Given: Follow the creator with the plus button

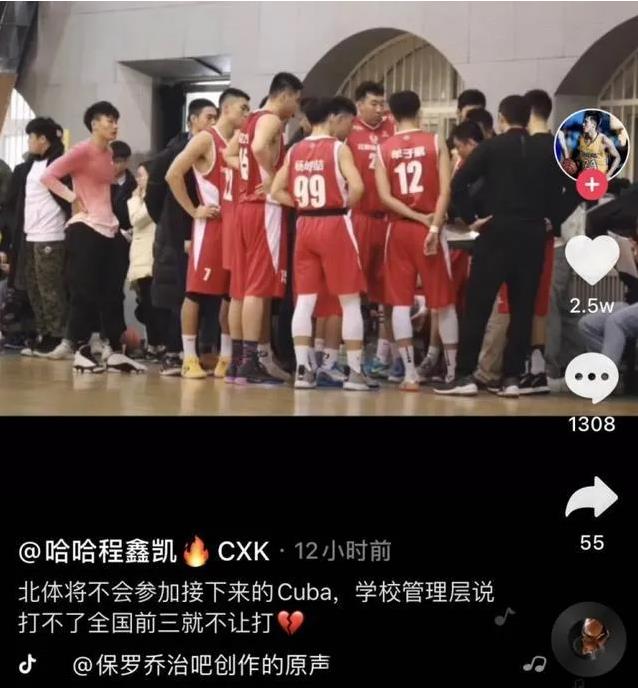Looking at the screenshot, I should click(x=591, y=186).
